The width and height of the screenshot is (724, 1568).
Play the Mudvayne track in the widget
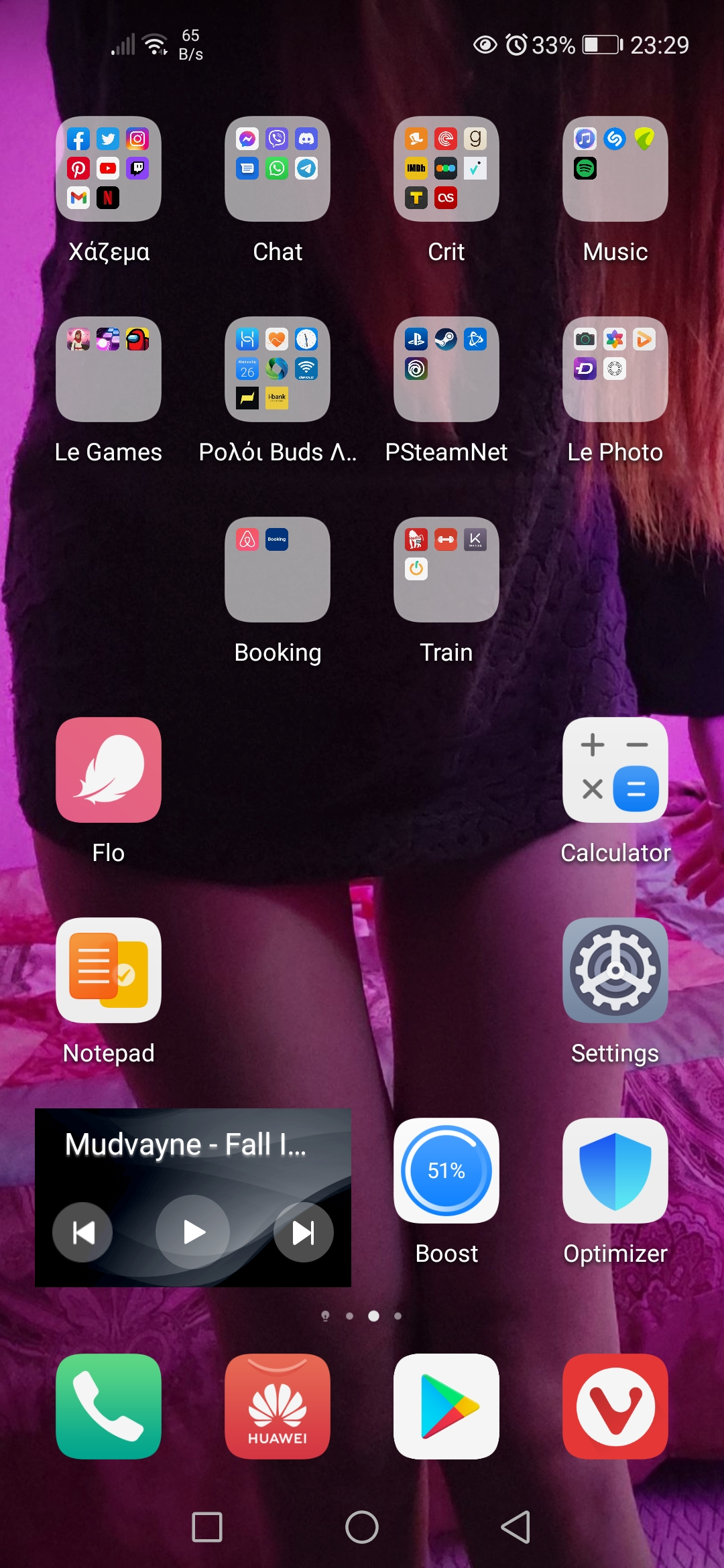[x=193, y=1232]
